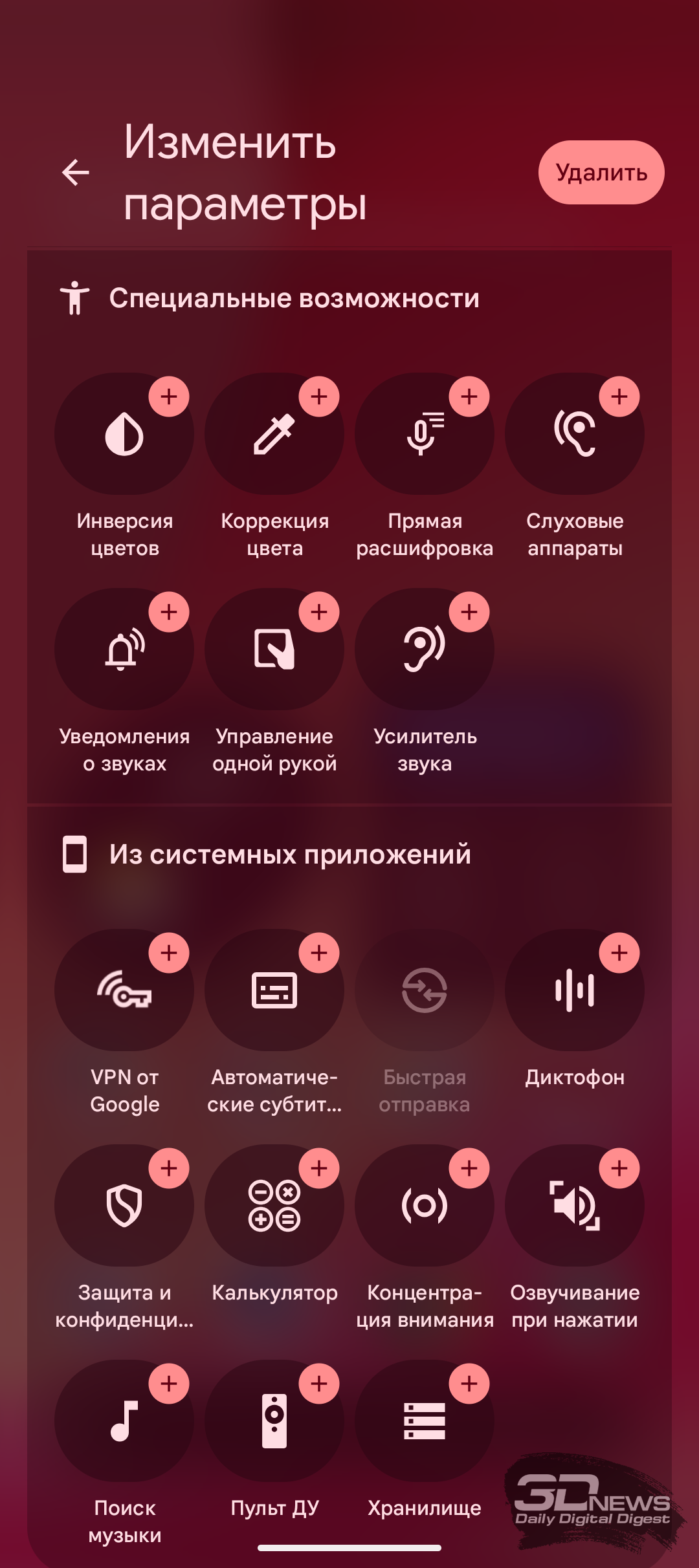This screenshot has height=1568, width=699.
Task: Add the Инверсия цветов tile
Action: [169, 397]
